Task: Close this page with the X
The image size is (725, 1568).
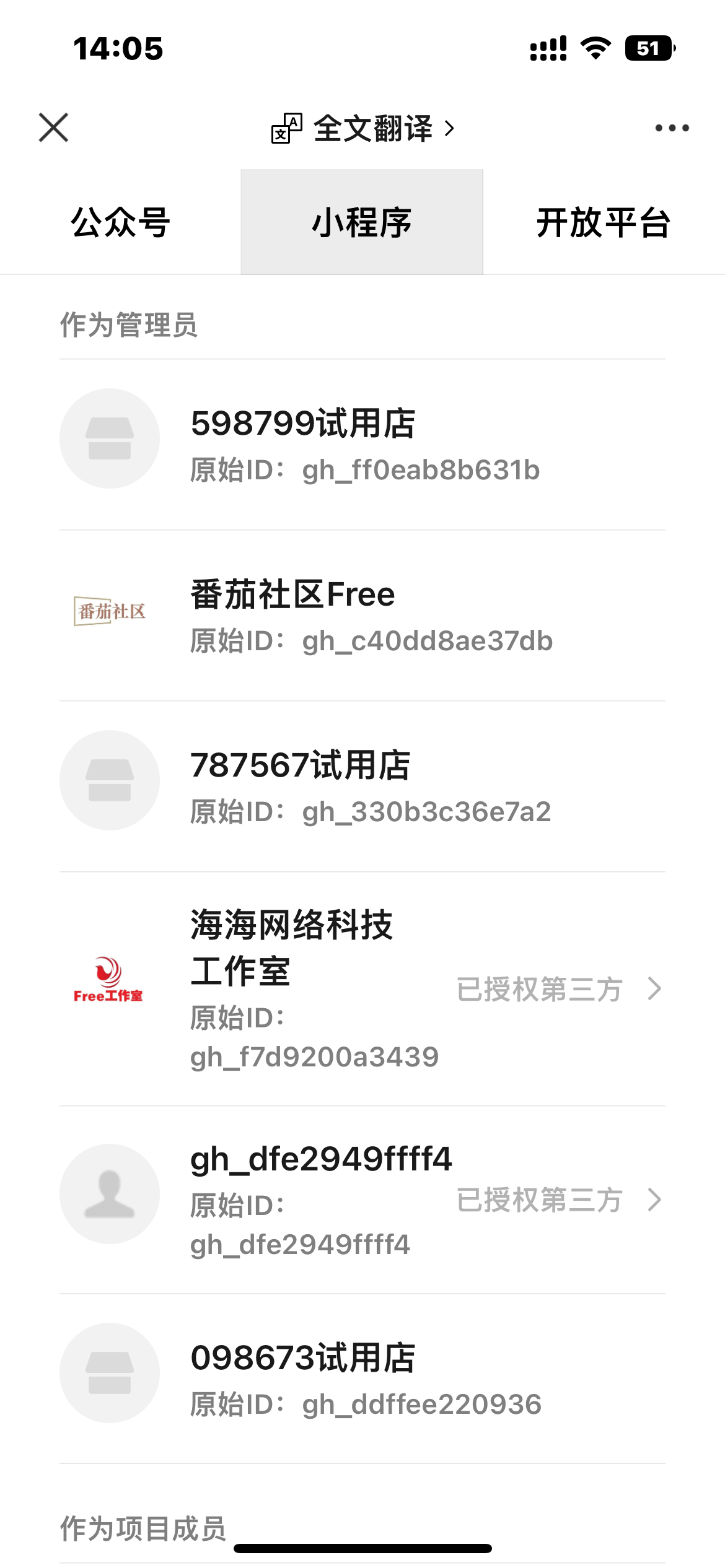Action: coord(54,128)
